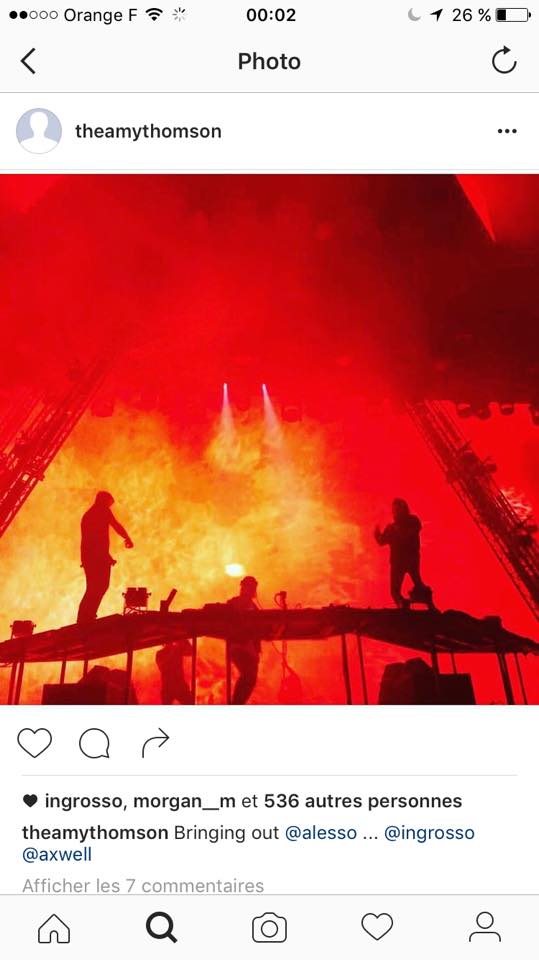Comment on this post
539x960 pixels.
tap(94, 743)
